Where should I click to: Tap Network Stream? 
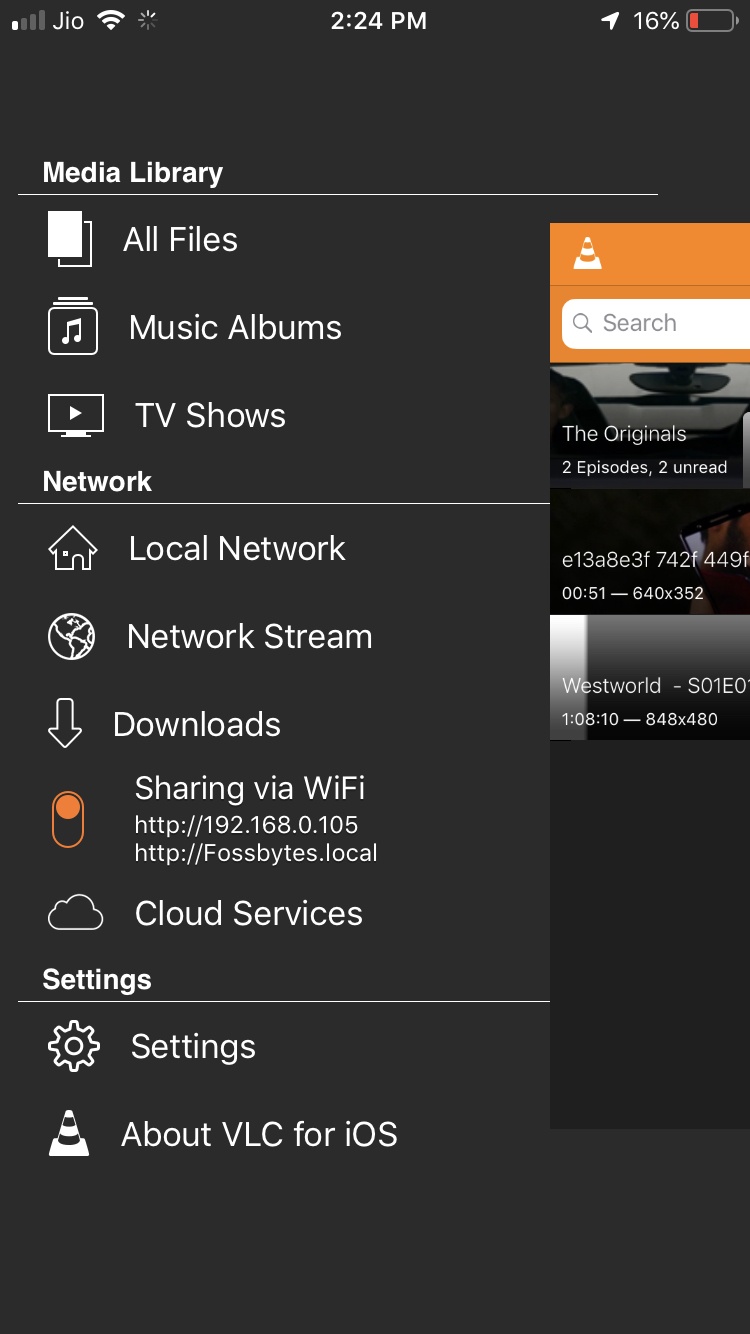pyautogui.click(x=249, y=637)
